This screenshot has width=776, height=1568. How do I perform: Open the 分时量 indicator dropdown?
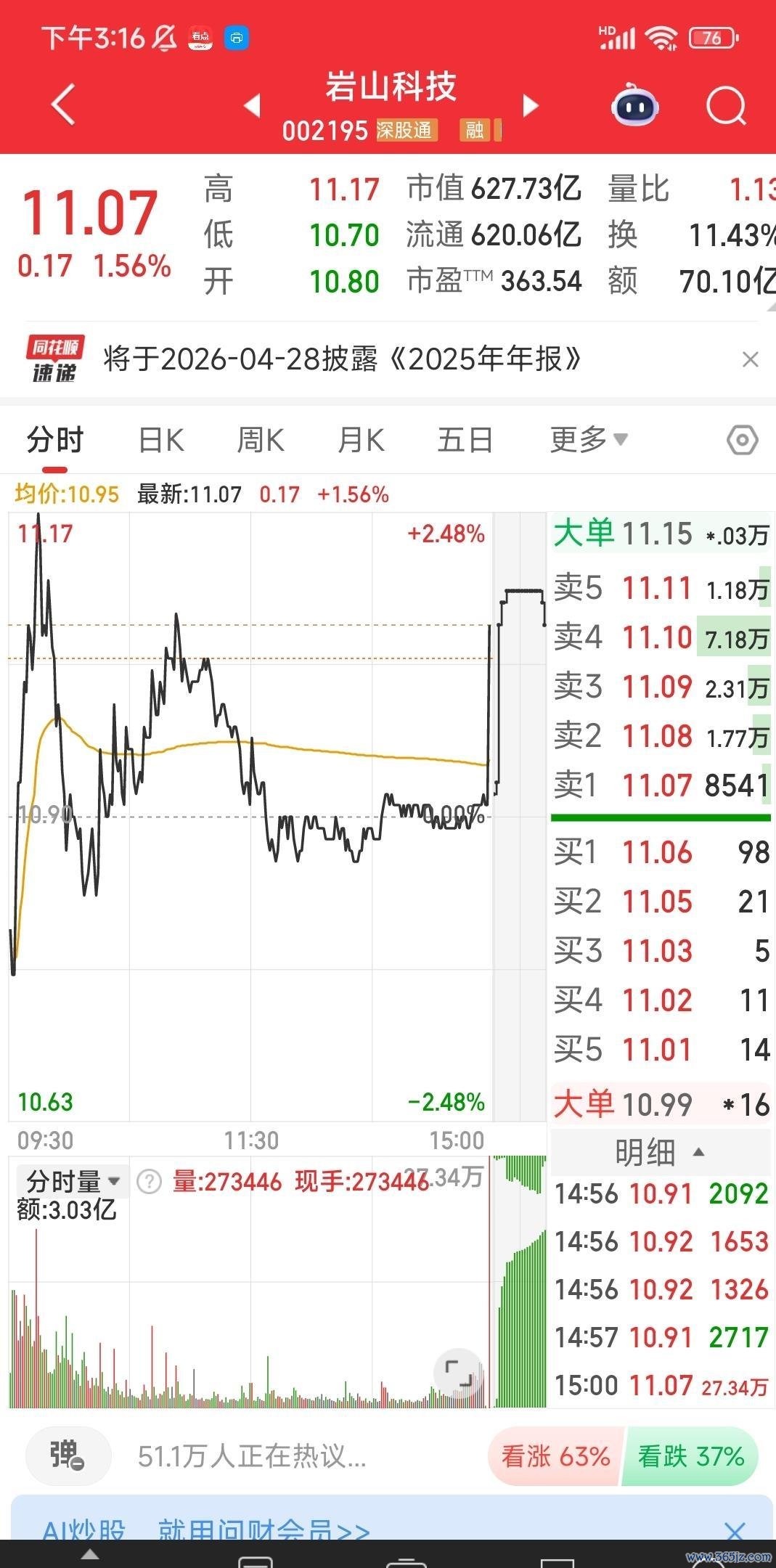(x=72, y=1181)
